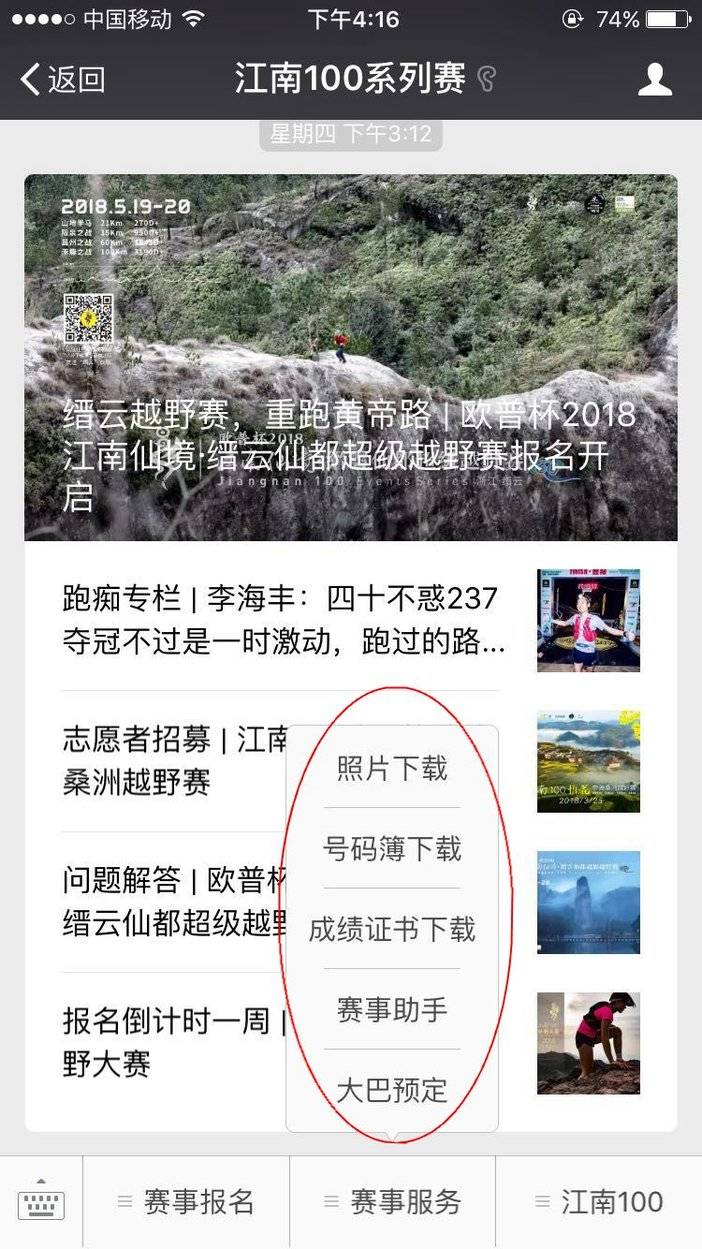This screenshot has width=702, height=1249.
Task: Collapse the 赛事服务 bottom menu
Action: tap(392, 1203)
